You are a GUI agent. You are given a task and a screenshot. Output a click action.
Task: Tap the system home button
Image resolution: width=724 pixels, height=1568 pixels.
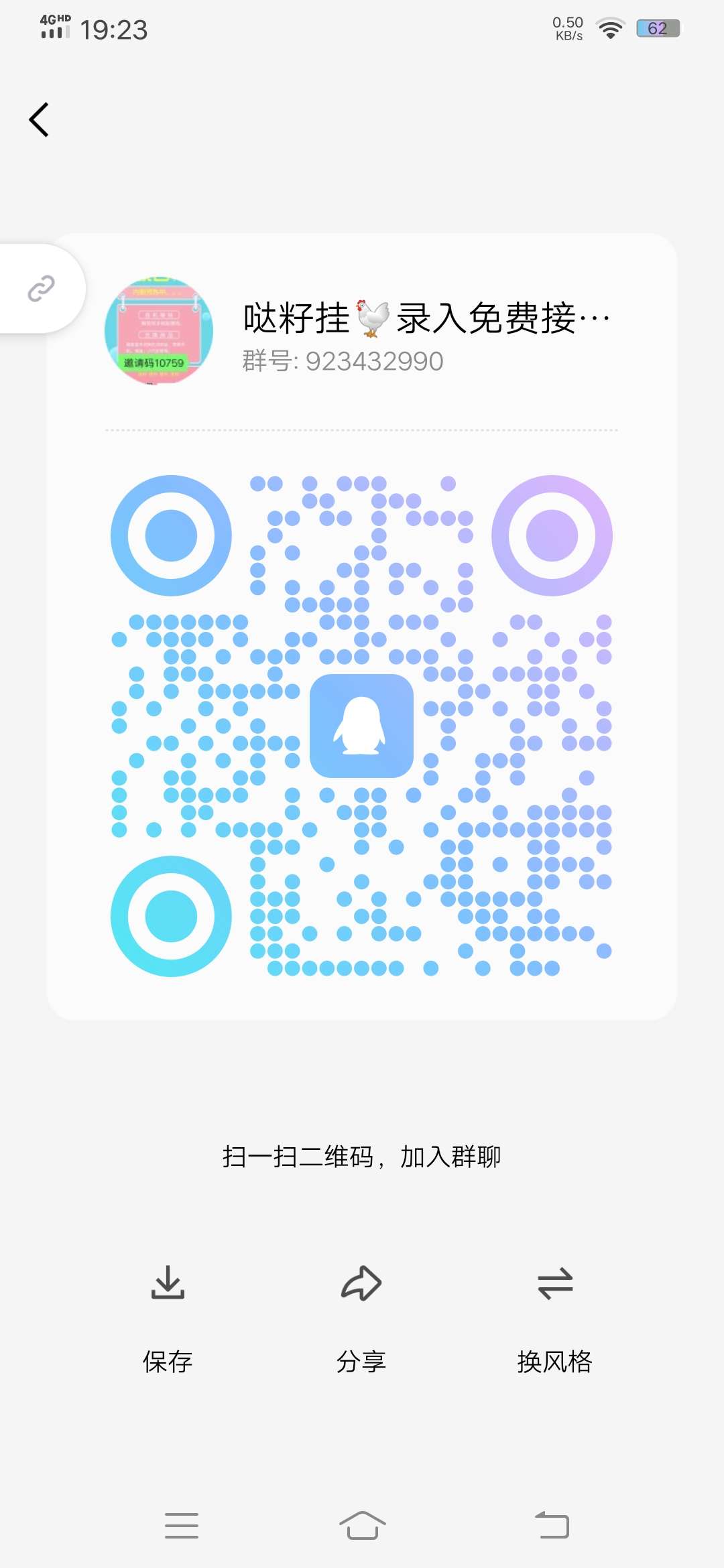[362, 1526]
